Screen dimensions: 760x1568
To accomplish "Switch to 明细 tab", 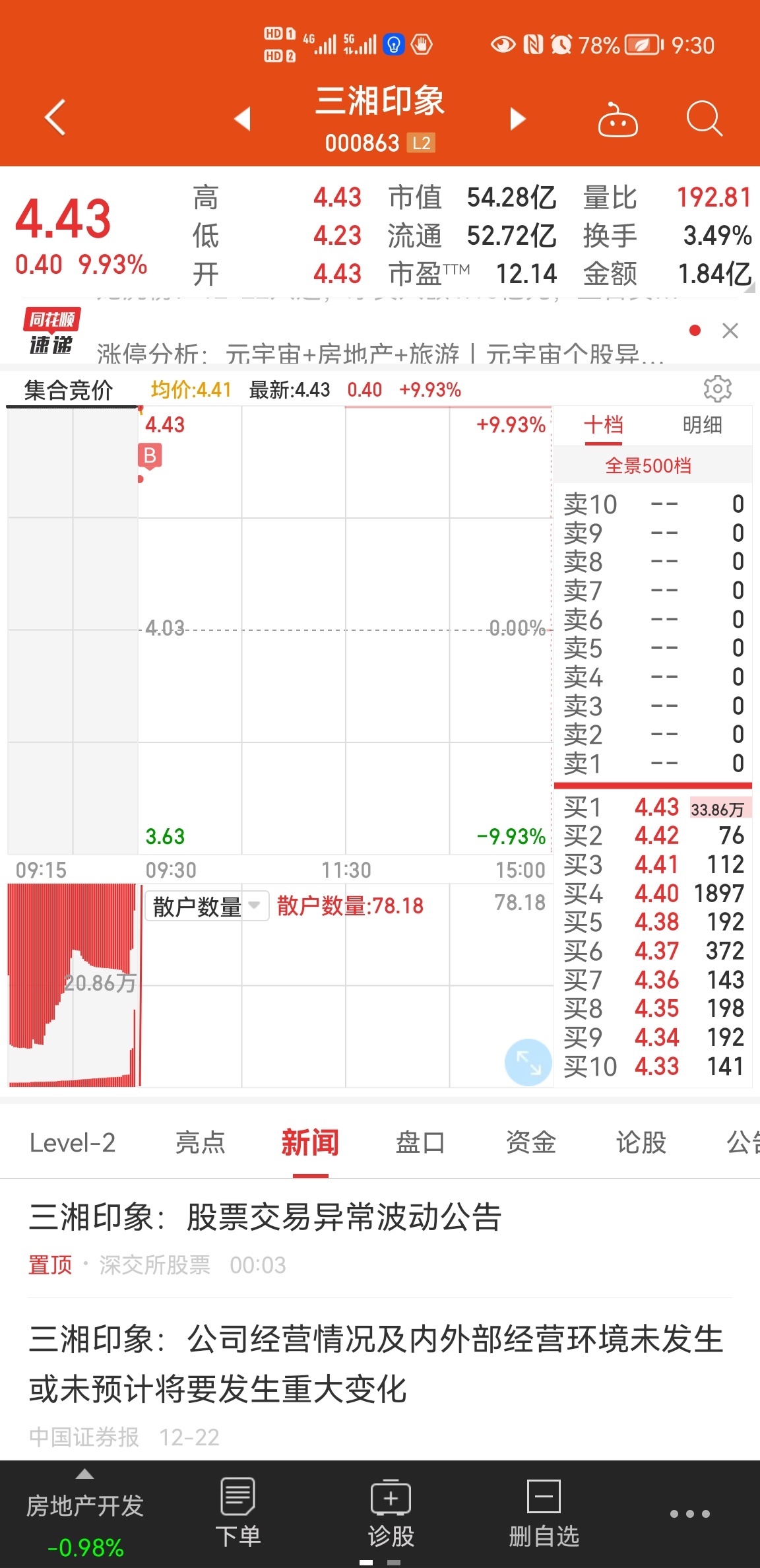I will click(702, 425).
